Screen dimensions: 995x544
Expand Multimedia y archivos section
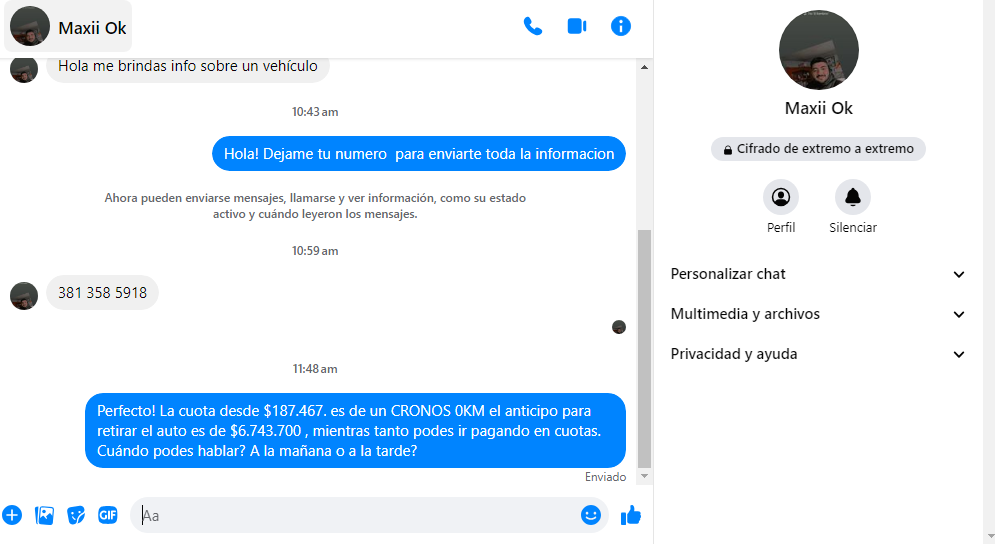tap(818, 314)
